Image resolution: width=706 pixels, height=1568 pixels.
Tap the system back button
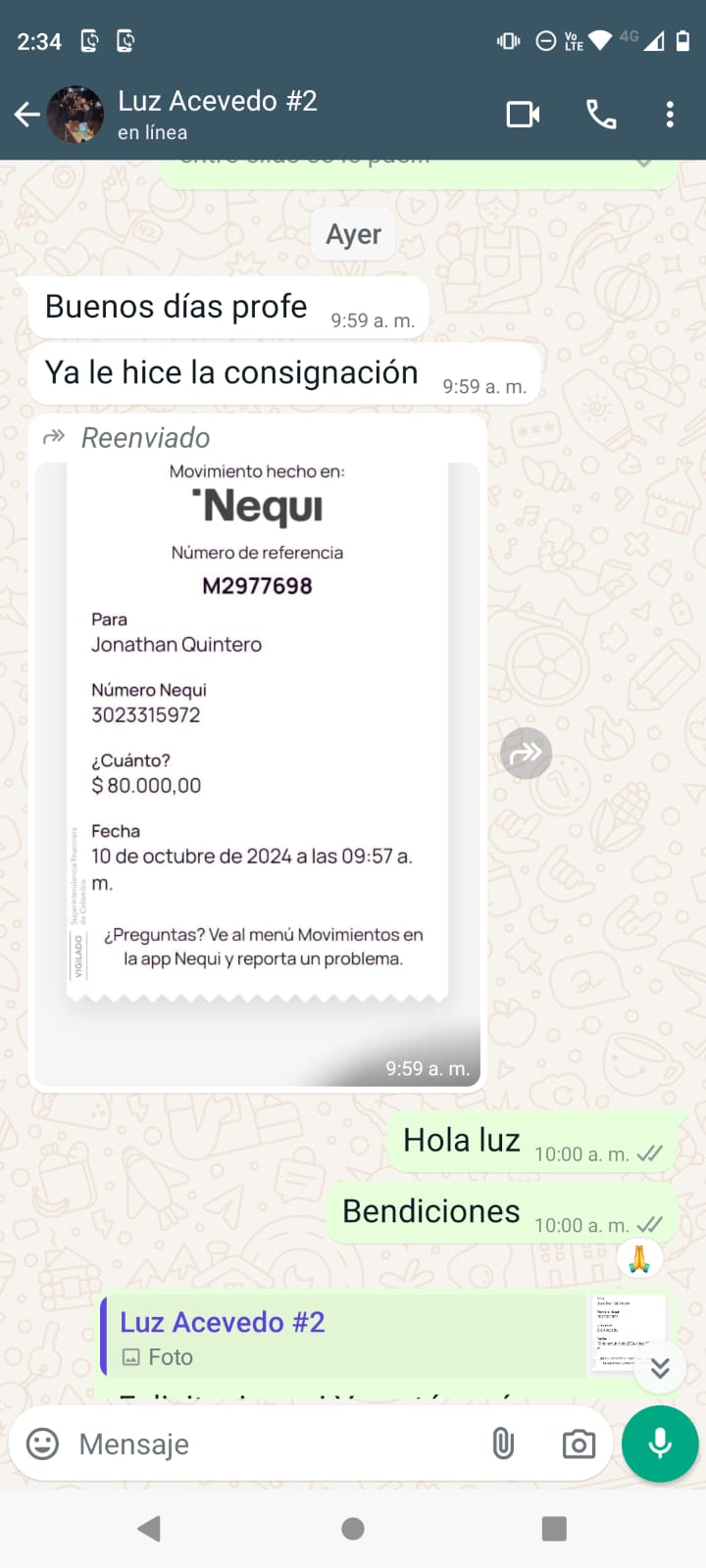click(149, 1529)
